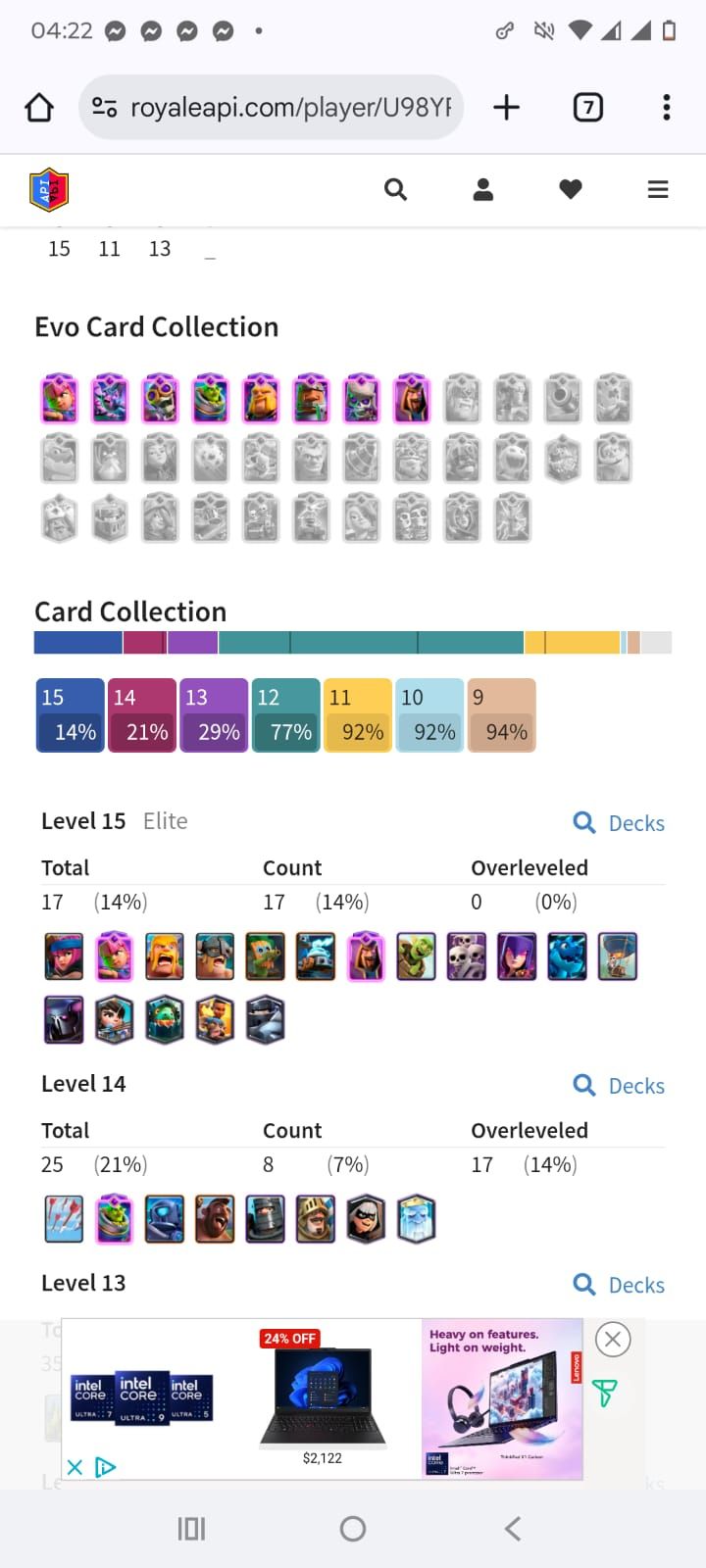Open the recent apps view
This screenshot has height=1568, width=706.
(191, 1528)
